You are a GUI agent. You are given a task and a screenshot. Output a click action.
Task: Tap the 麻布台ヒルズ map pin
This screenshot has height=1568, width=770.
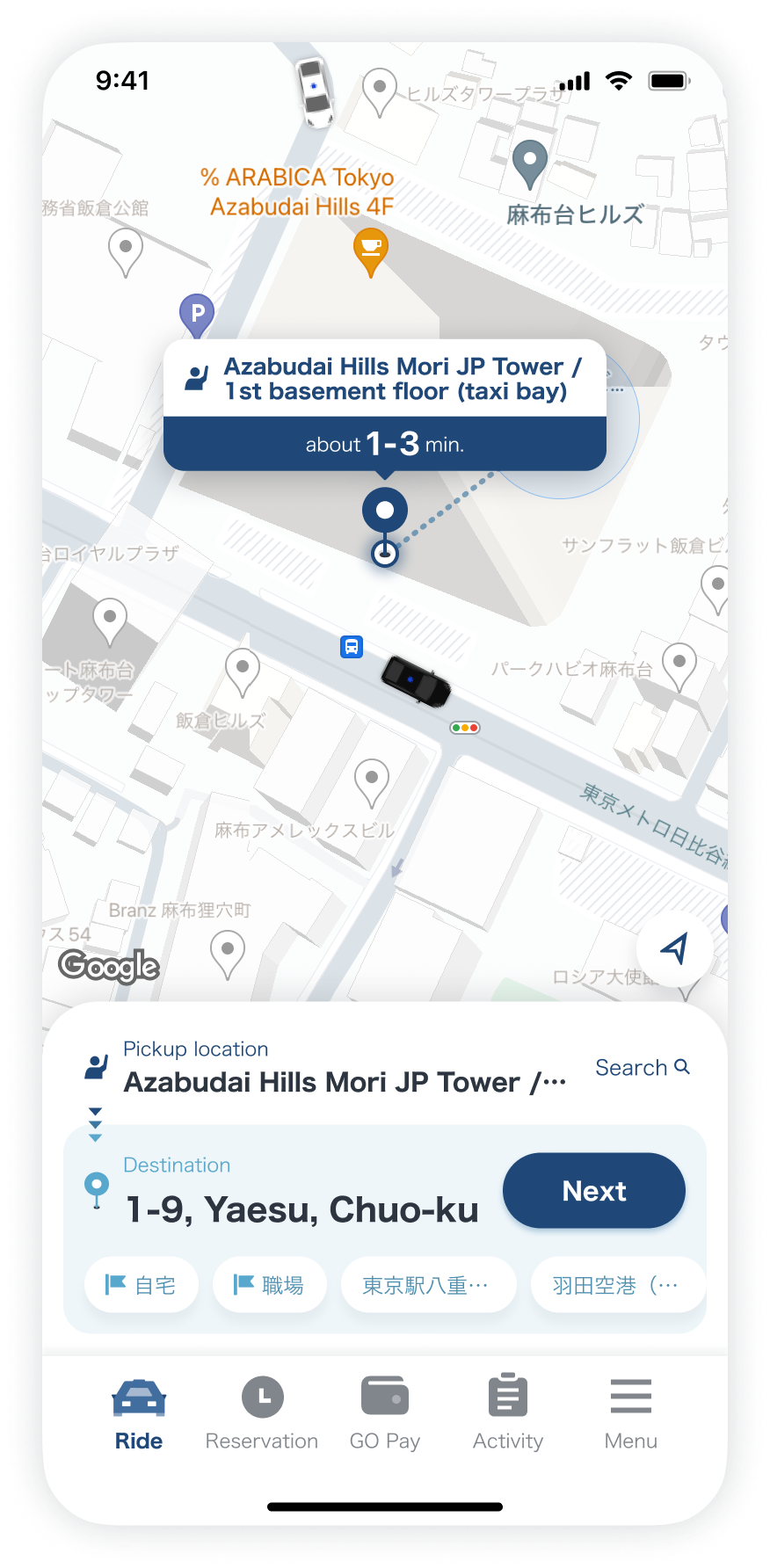[x=530, y=164]
